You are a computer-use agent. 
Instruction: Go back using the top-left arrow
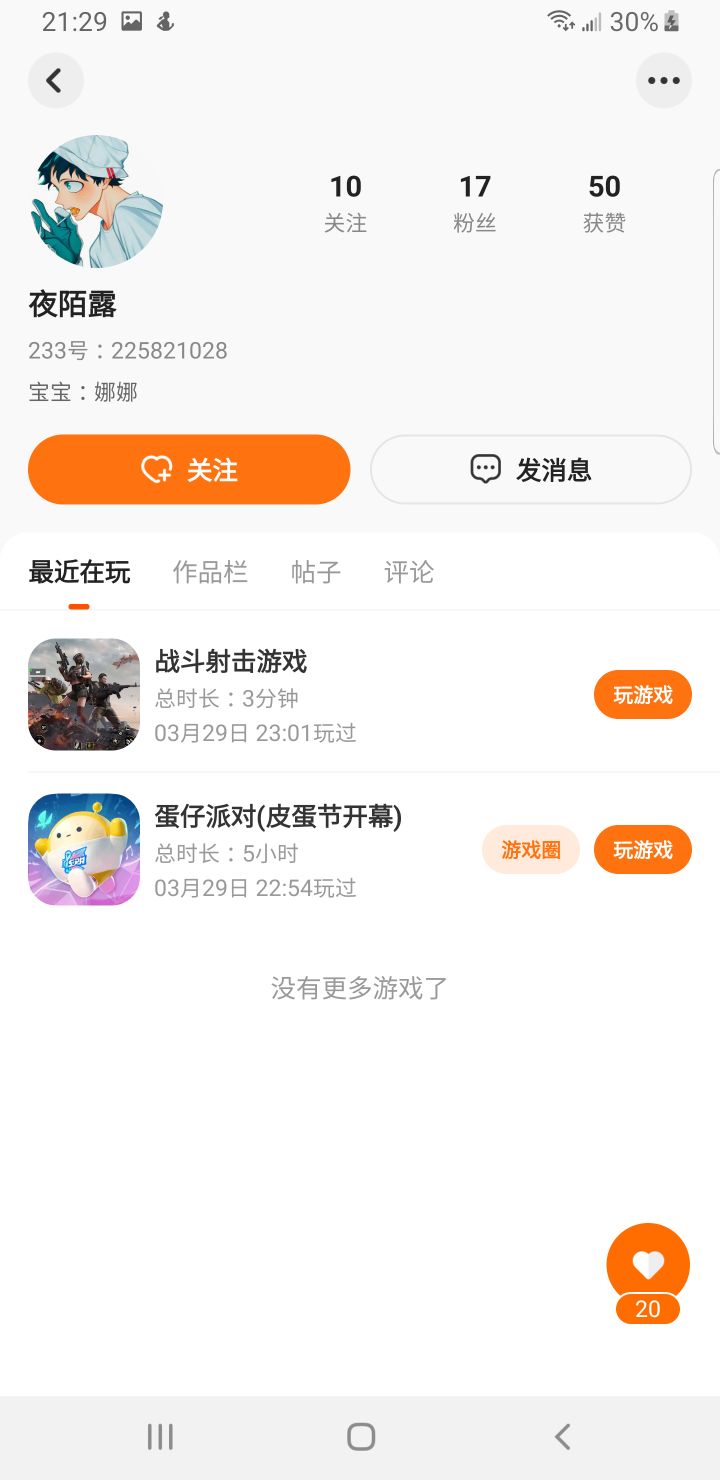tap(55, 81)
